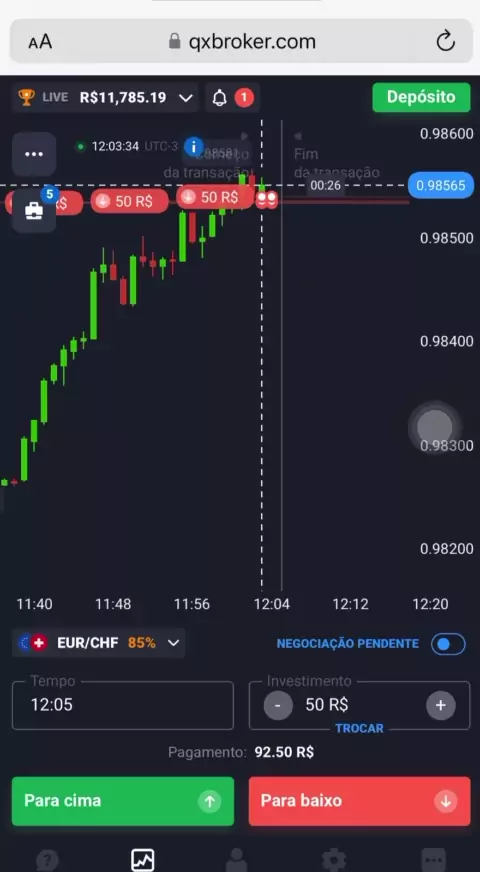Tap the Trocar link

(x=359, y=729)
